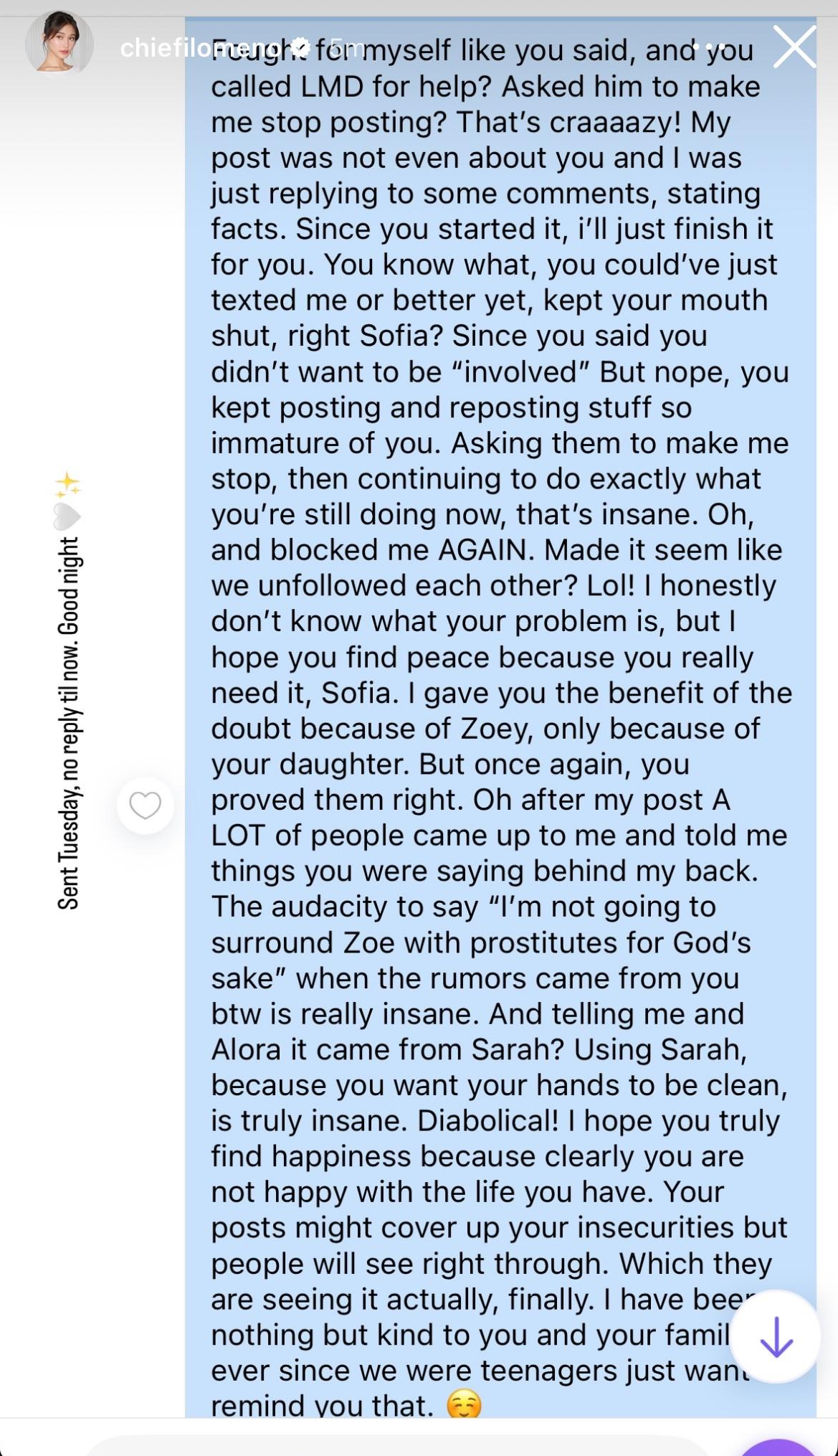Open chiefilomeng's profile picture
Screen dimensions: 838x1456
point(59,44)
